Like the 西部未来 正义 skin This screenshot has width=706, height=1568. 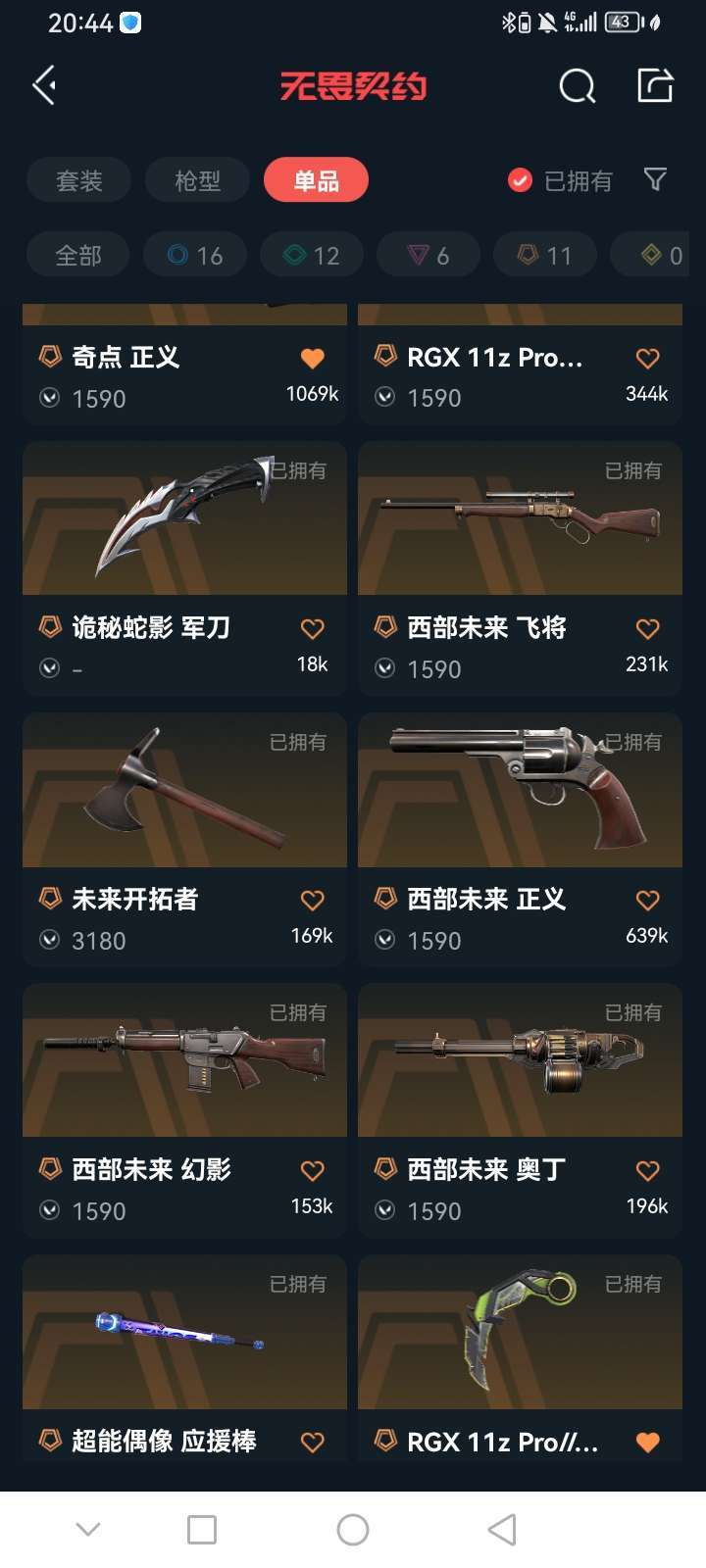[x=647, y=900]
